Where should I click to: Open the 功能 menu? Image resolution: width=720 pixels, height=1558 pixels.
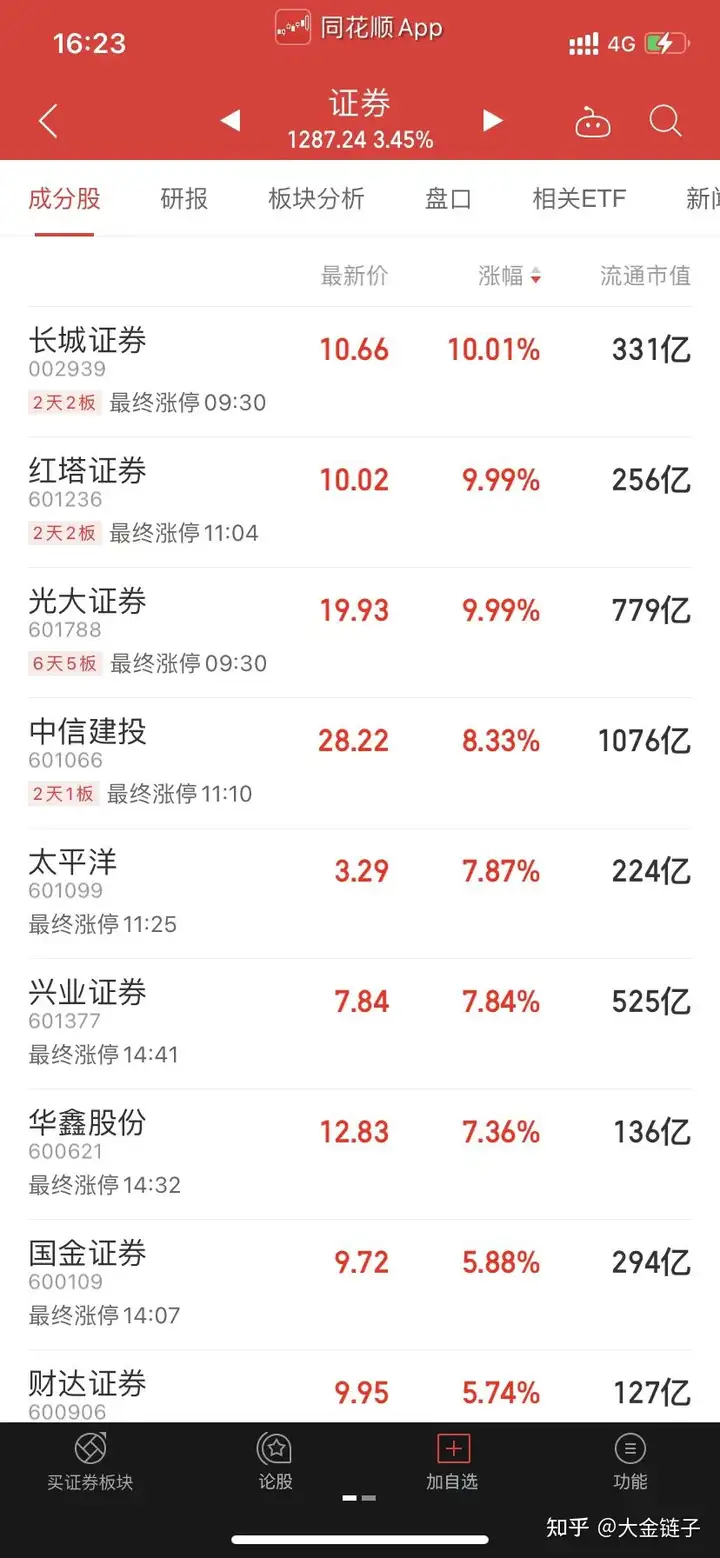pyautogui.click(x=630, y=1462)
